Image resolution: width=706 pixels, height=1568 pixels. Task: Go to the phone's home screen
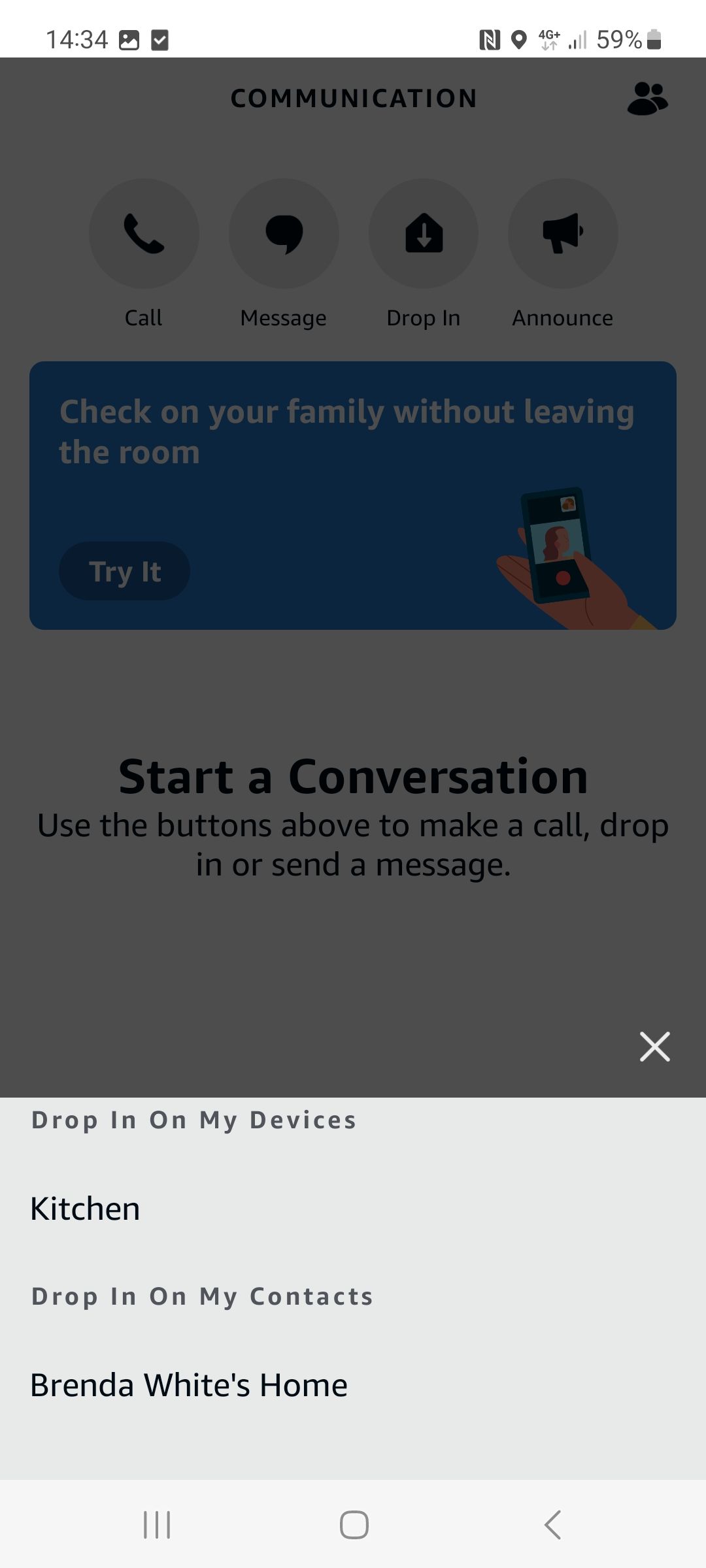point(354,1525)
